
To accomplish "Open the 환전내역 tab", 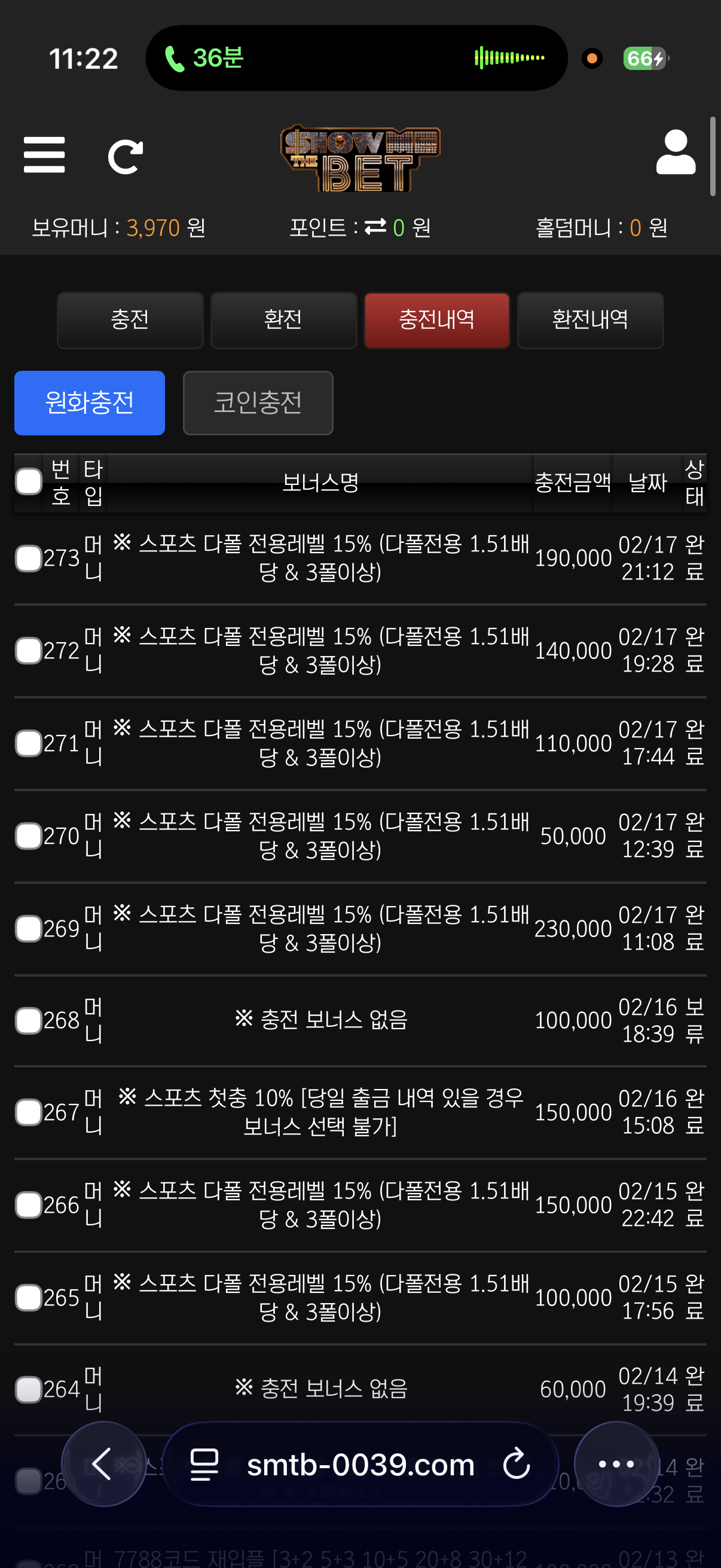I will click(589, 320).
